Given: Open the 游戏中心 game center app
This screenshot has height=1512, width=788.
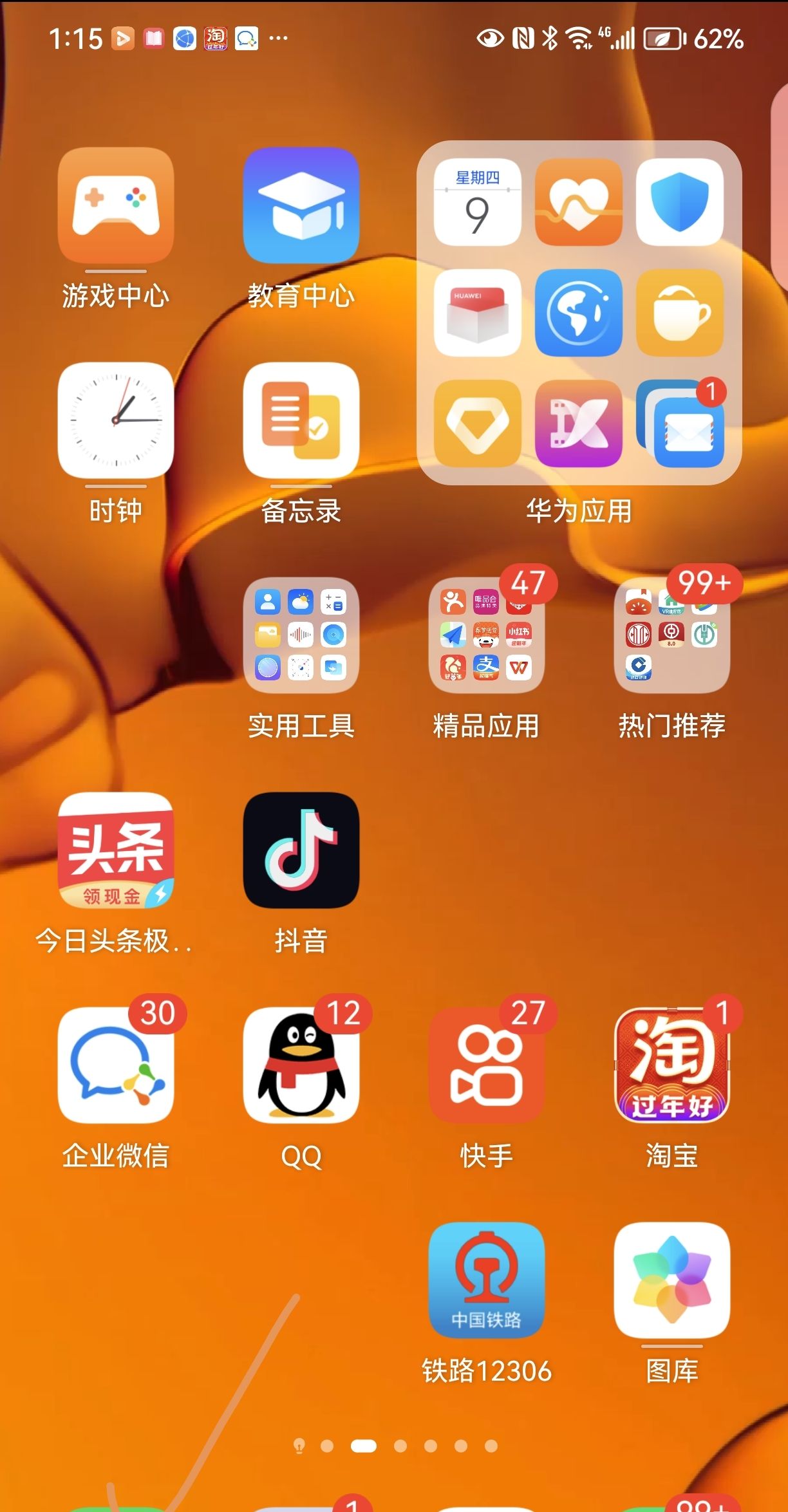Looking at the screenshot, I should (116, 206).
